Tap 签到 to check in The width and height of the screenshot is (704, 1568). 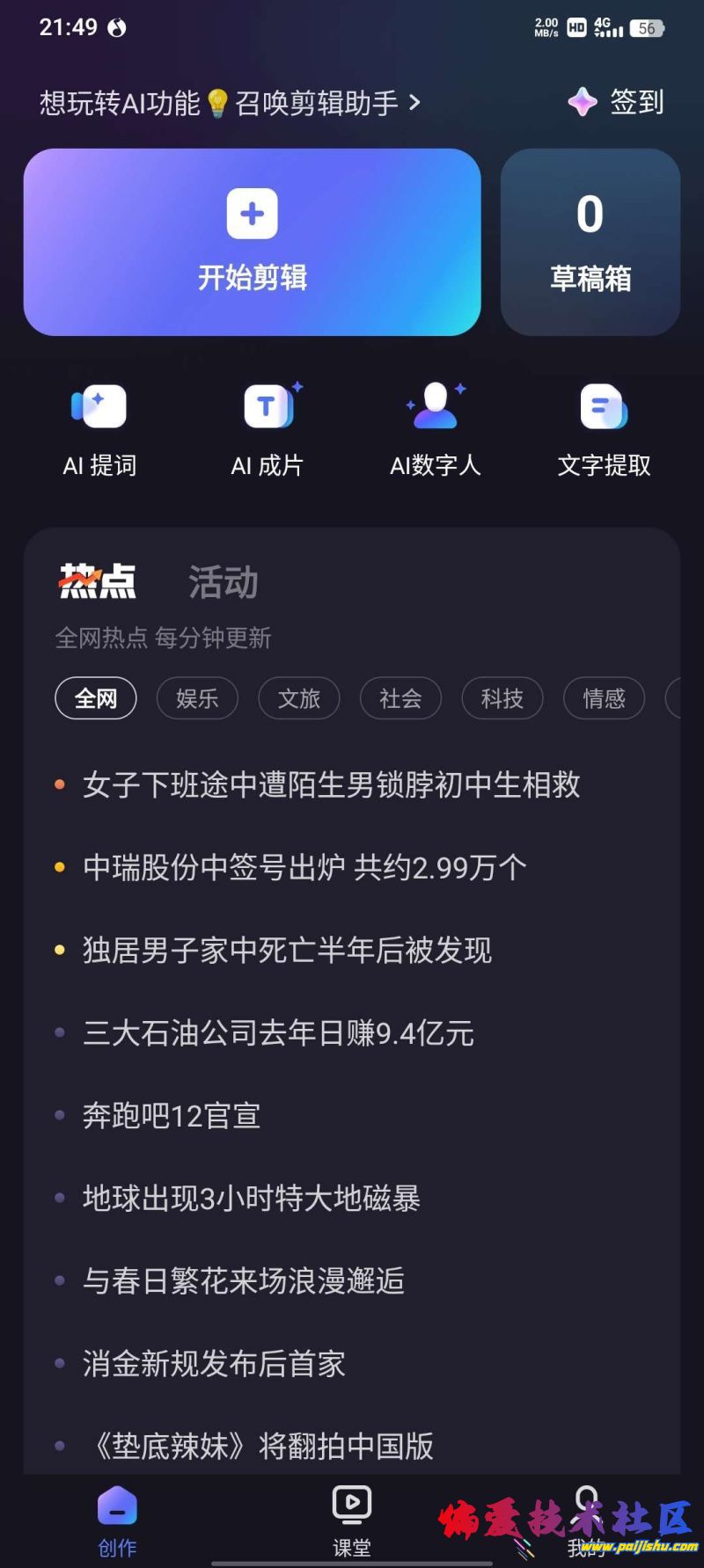(x=618, y=103)
